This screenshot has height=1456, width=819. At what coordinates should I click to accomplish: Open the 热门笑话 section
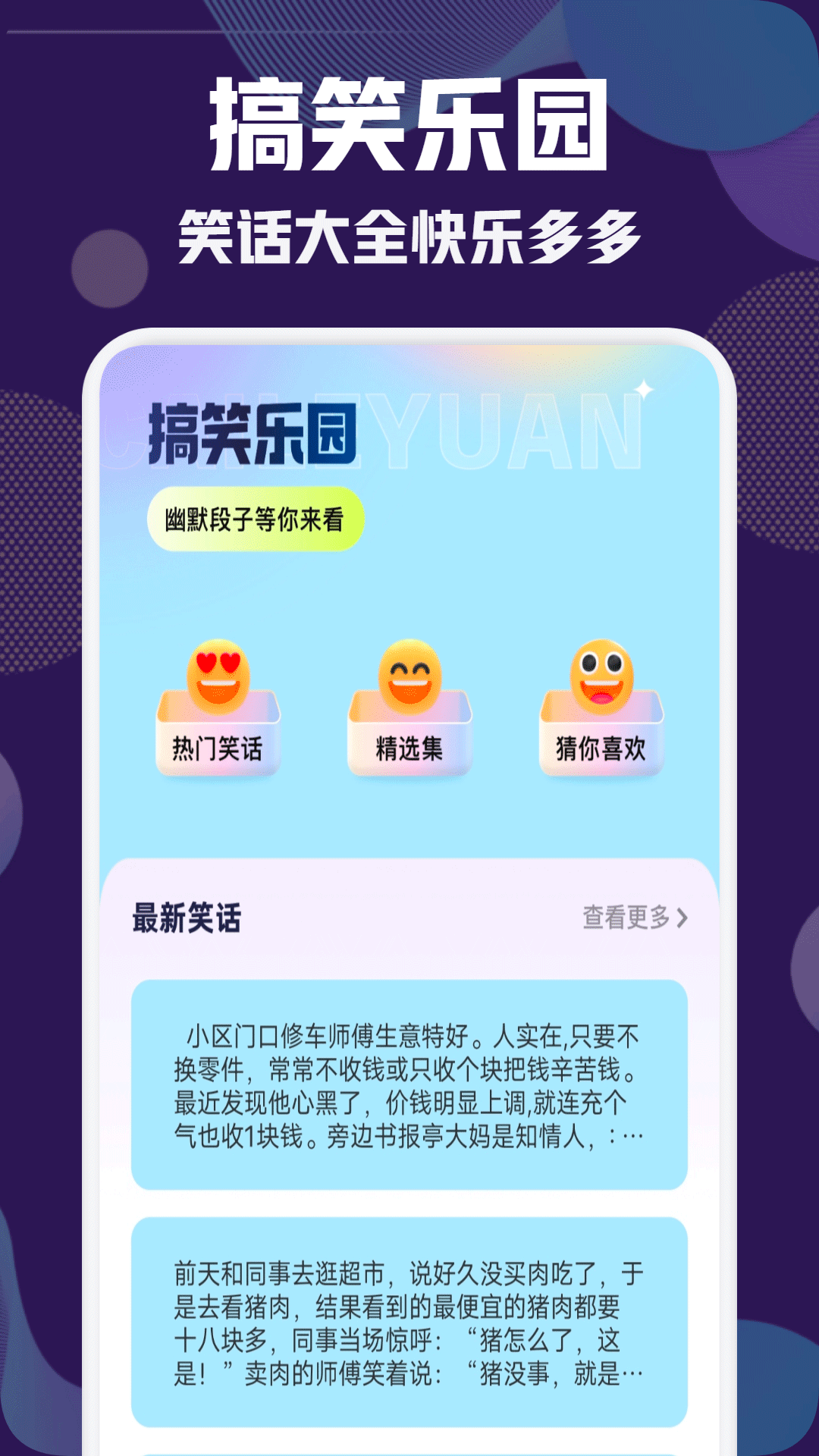[x=218, y=747]
